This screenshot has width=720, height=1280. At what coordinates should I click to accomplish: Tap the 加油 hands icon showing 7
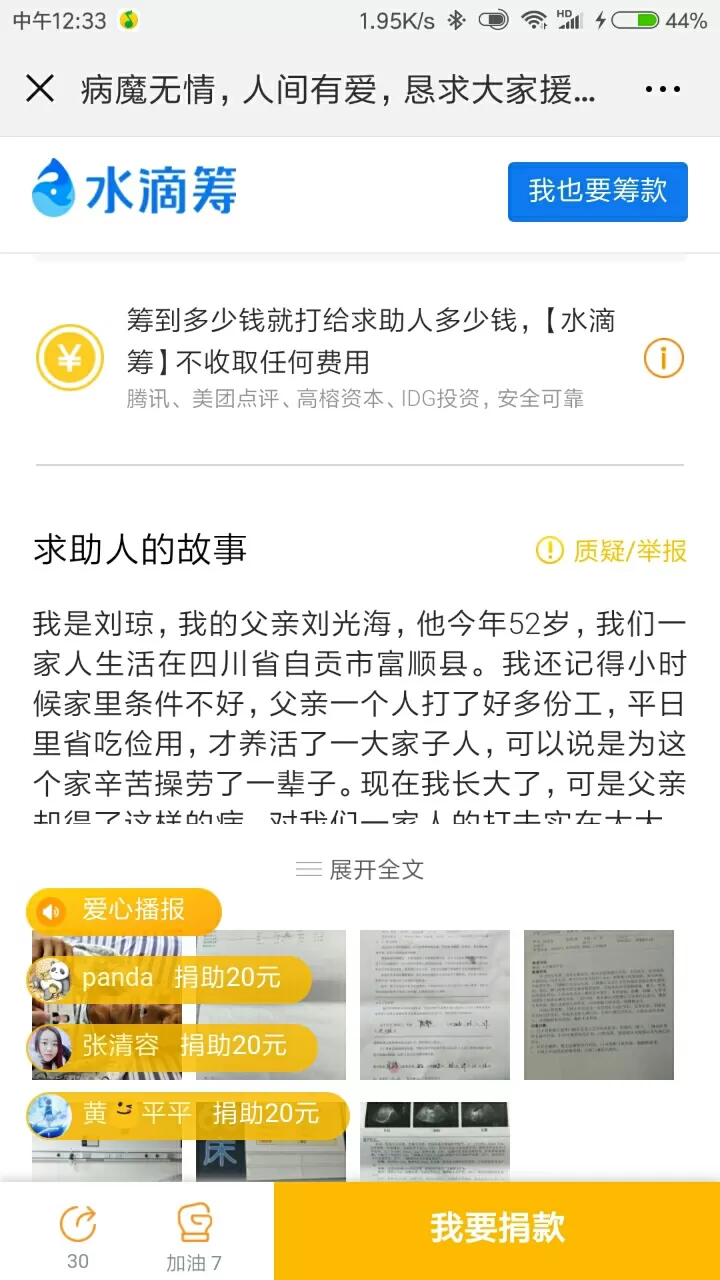pos(194,1222)
